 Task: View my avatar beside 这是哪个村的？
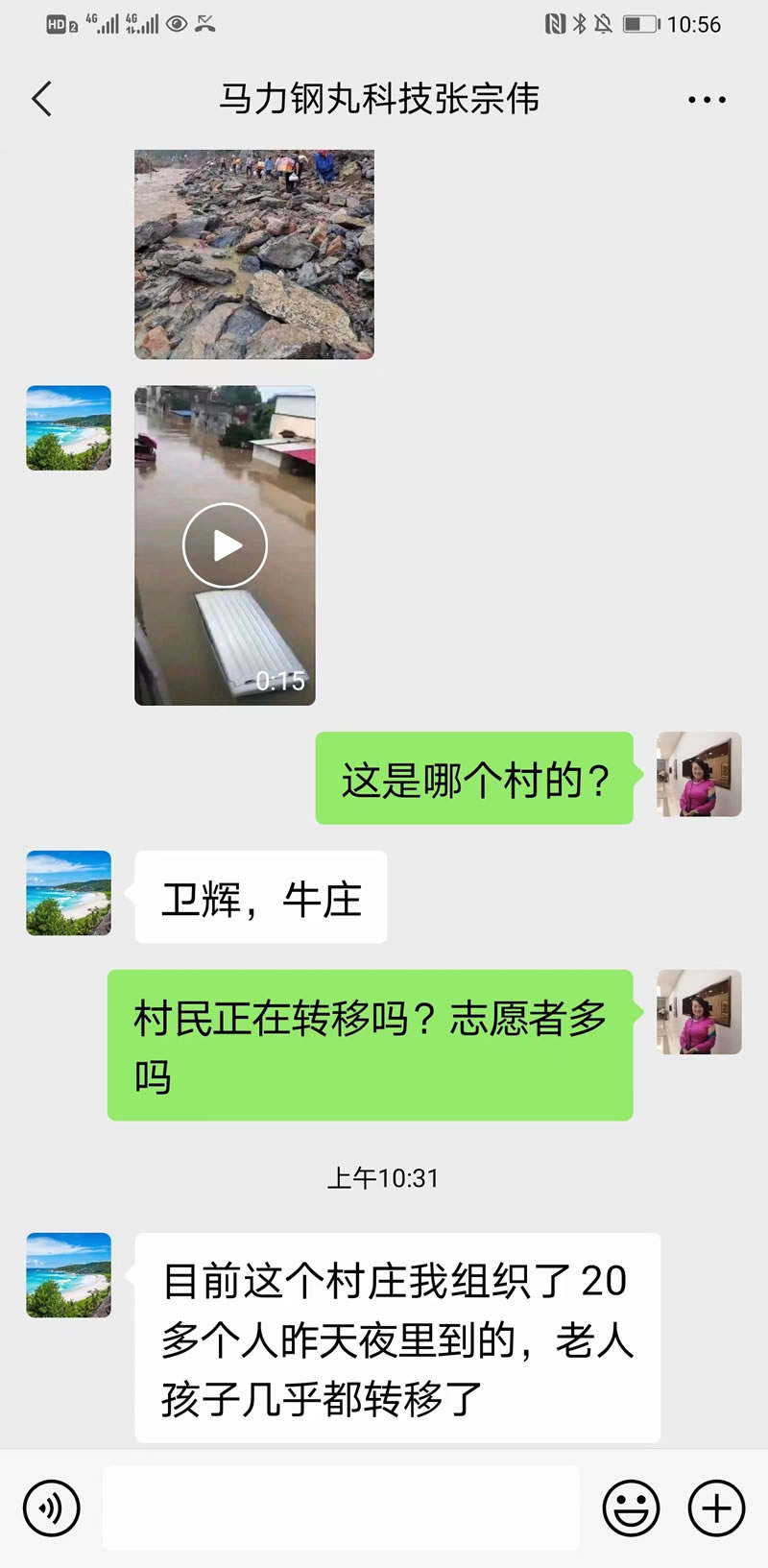[699, 775]
